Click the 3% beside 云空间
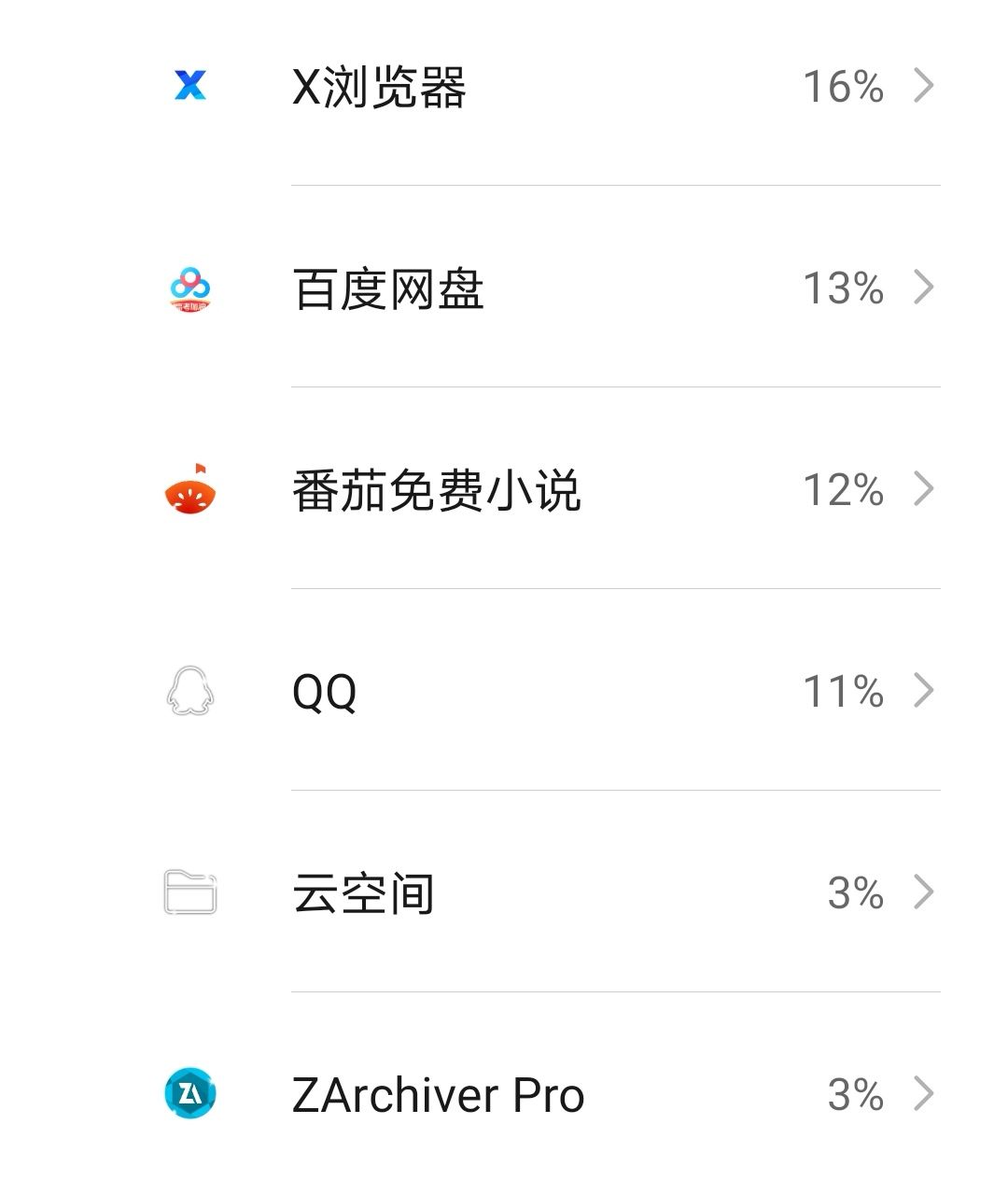The width and height of the screenshot is (1008, 1180). (857, 892)
